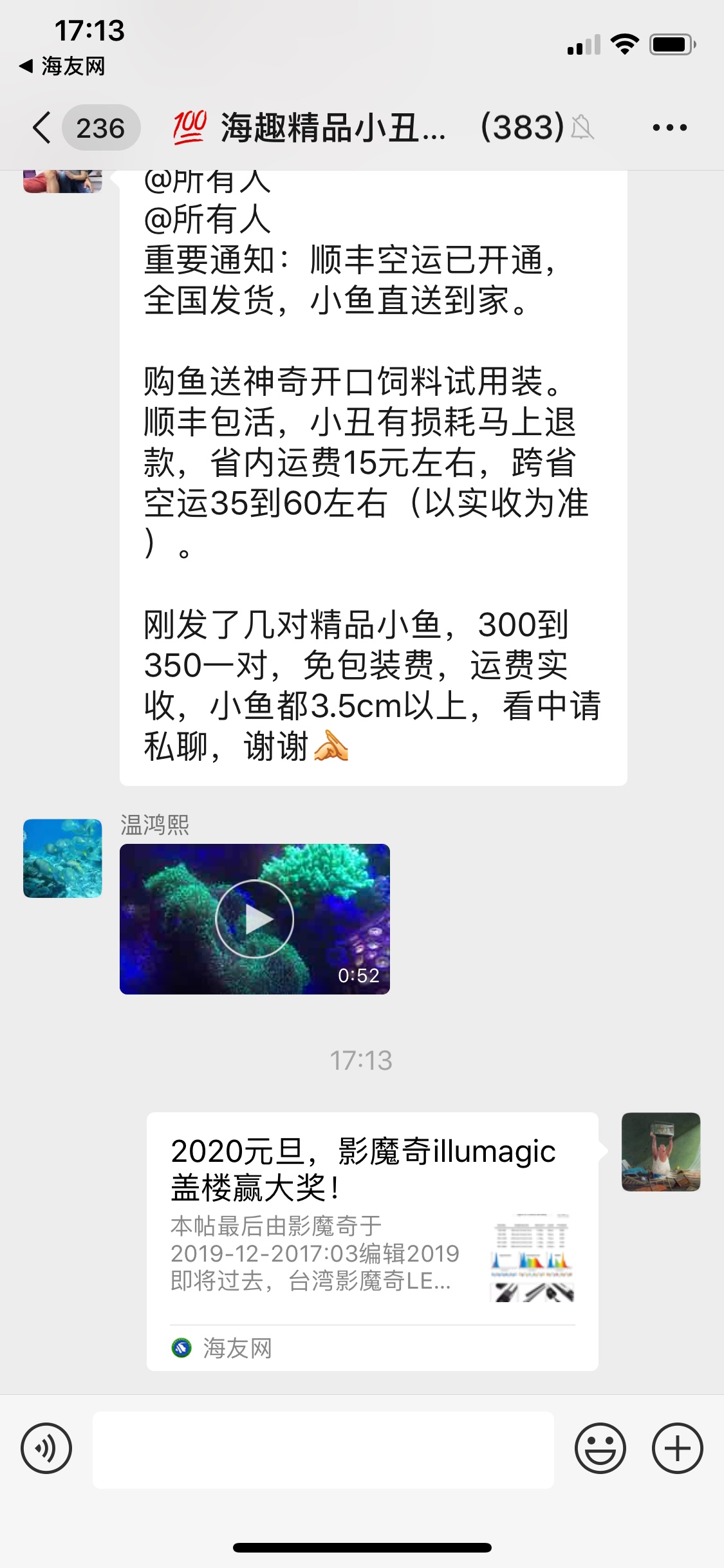Switch to voice message input

coord(46,1448)
